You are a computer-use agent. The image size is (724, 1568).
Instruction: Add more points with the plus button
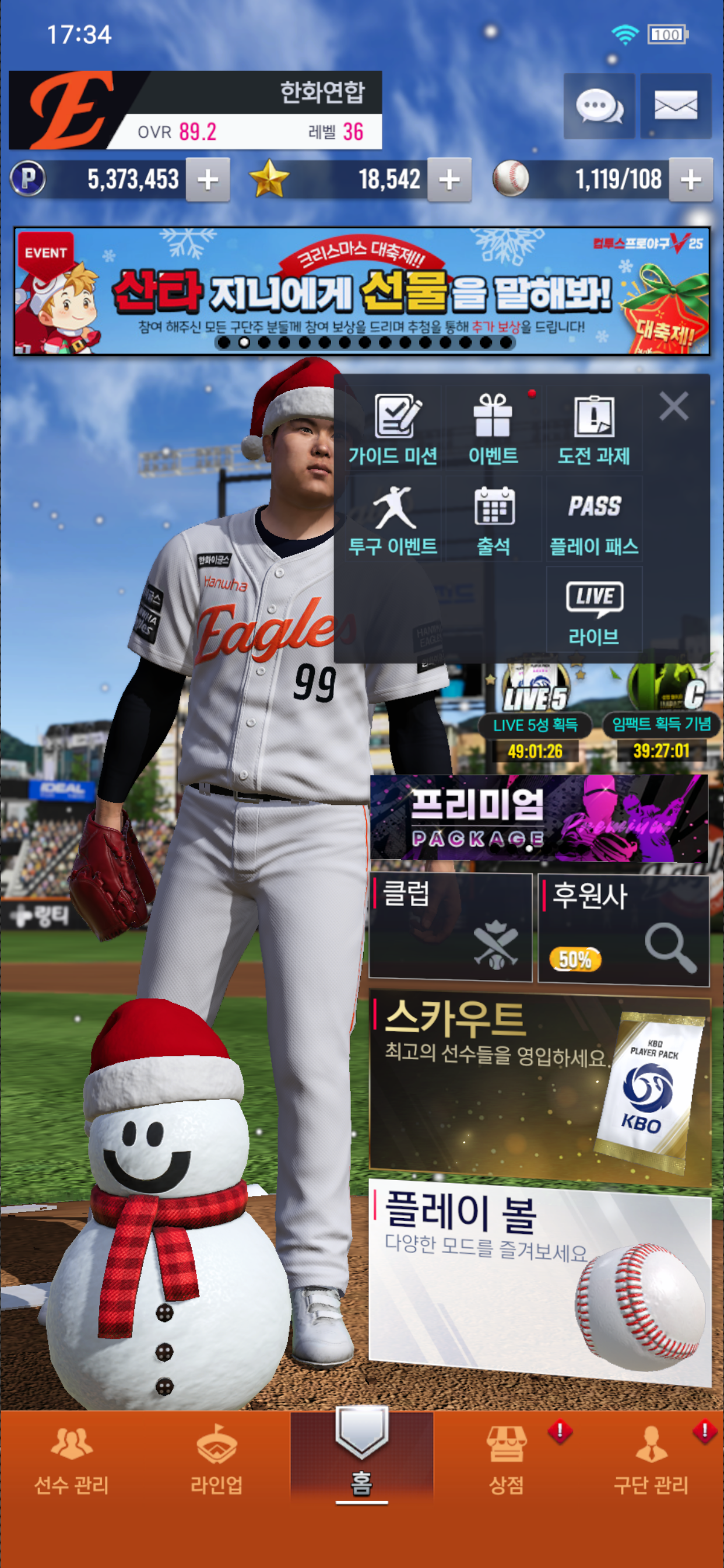tap(208, 180)
